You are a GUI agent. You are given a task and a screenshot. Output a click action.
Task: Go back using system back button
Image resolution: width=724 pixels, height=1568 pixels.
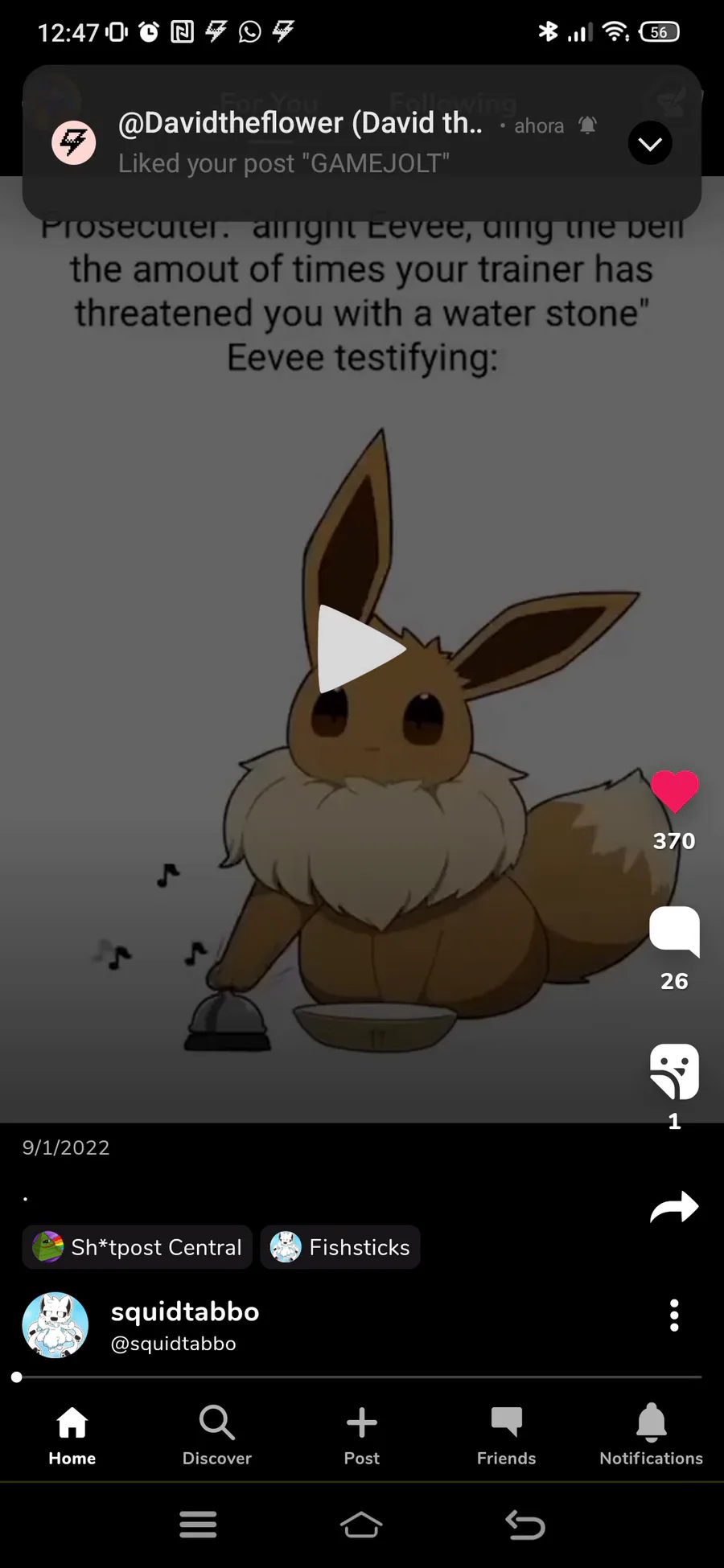coord(525,1524)
